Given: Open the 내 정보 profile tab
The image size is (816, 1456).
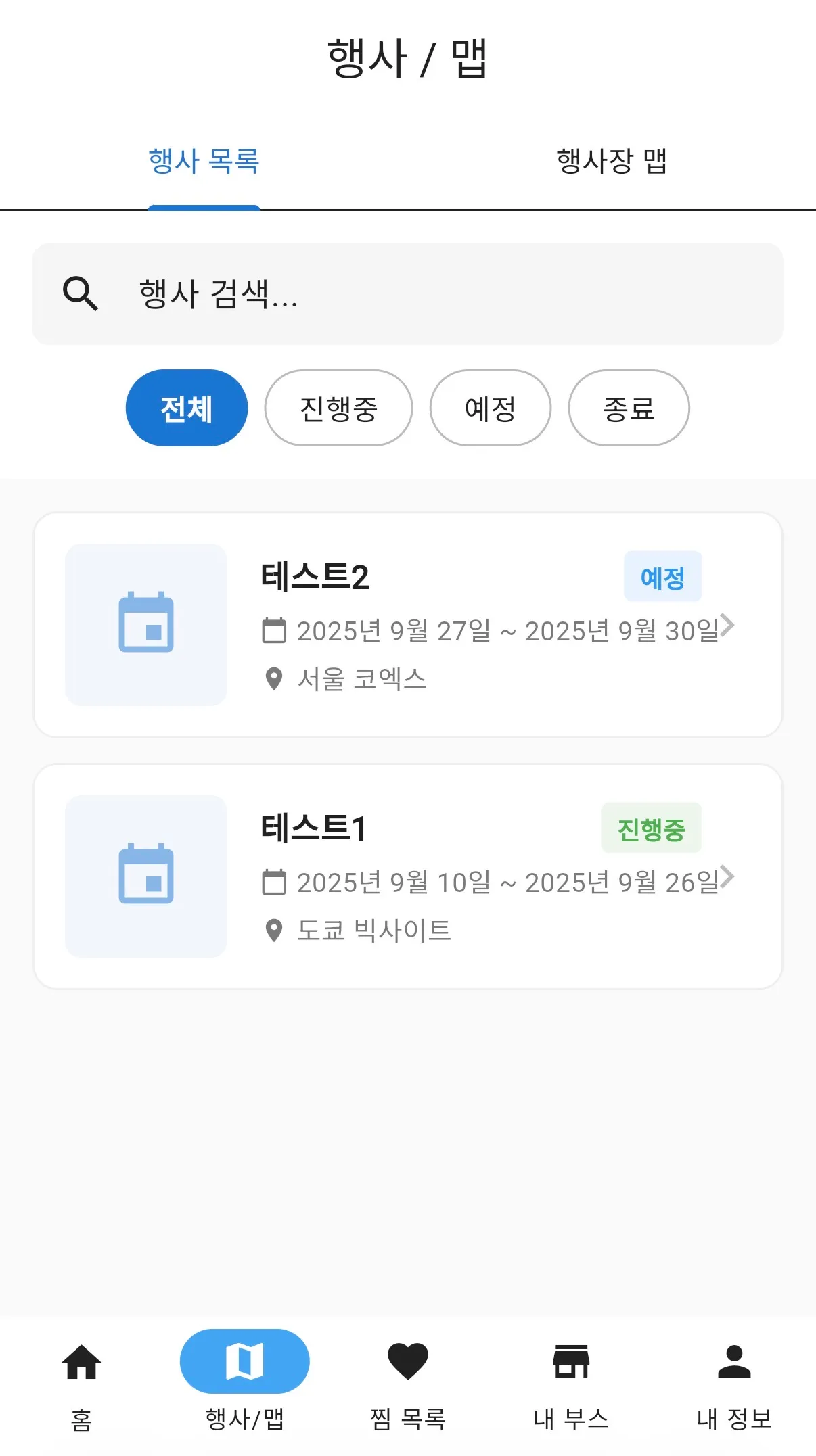Looking at the screenshot, I should pyautogui.click(x=734, y=1386).
